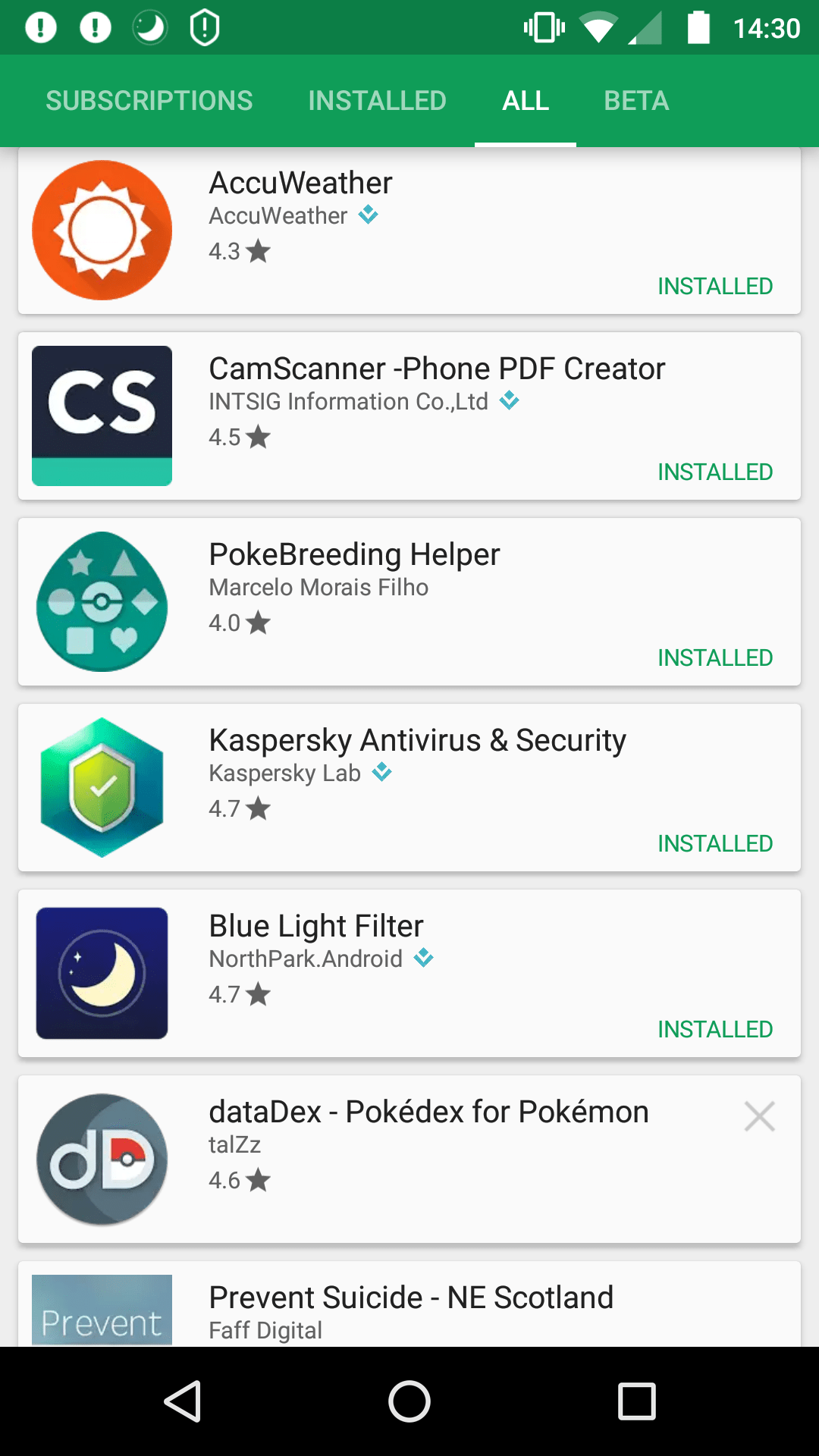Tap INSTALLED under the AccuWeather listing
Screen dimensions: 819x1456
click(x=714, y=287)
